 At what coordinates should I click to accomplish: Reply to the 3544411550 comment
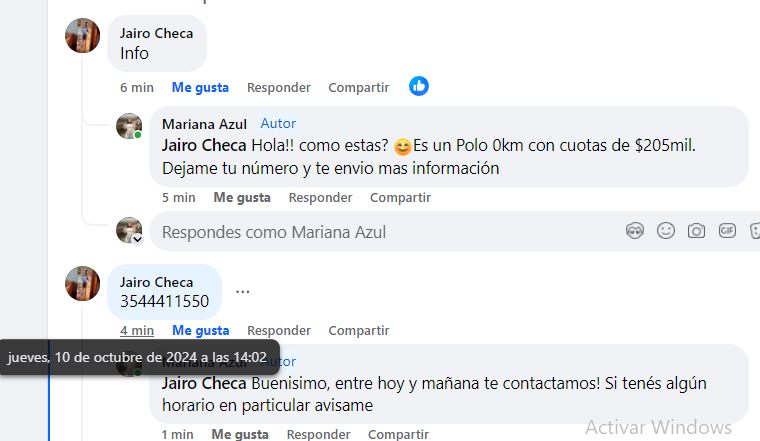click(x=278, y=330)
